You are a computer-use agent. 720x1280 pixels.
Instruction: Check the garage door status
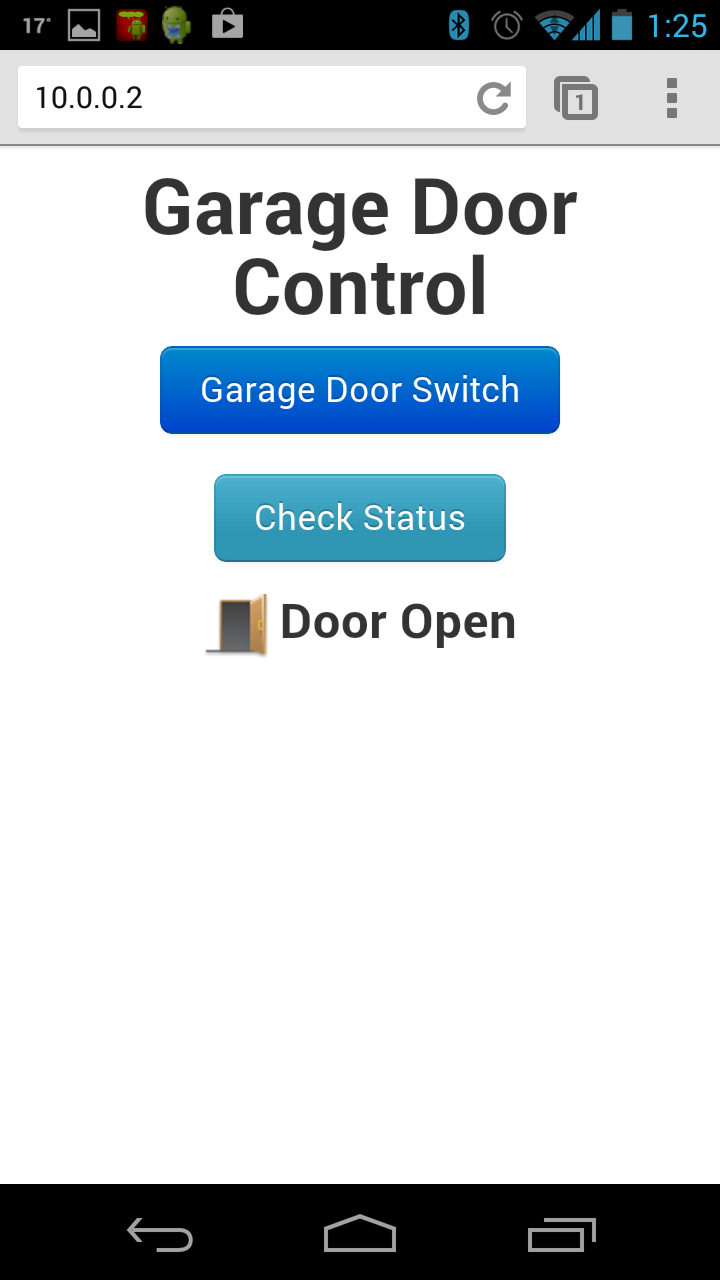click(360, 518)
